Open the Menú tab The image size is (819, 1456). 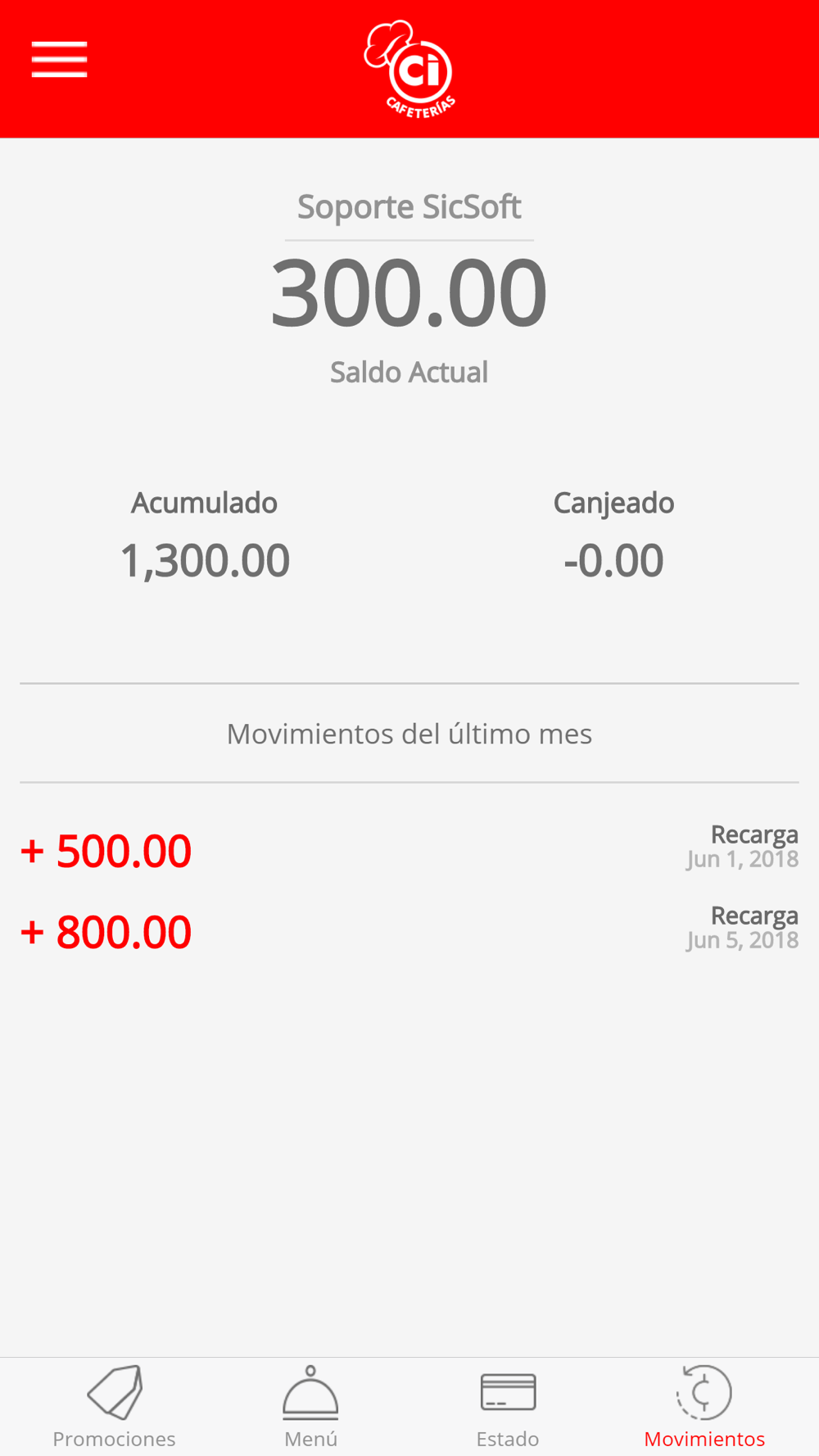(x=310, y=1407)
